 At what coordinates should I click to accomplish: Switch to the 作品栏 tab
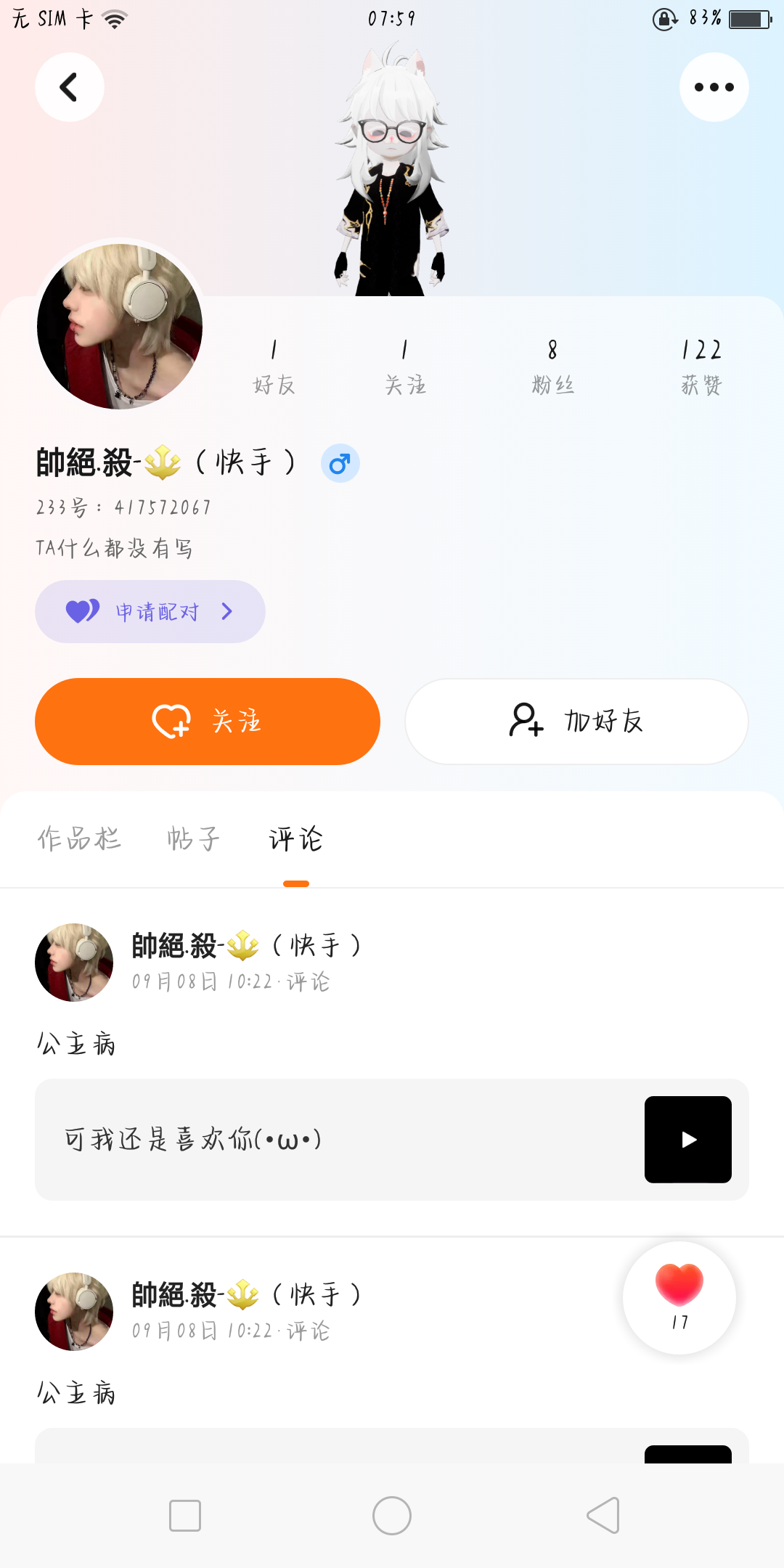pos(79,839)
